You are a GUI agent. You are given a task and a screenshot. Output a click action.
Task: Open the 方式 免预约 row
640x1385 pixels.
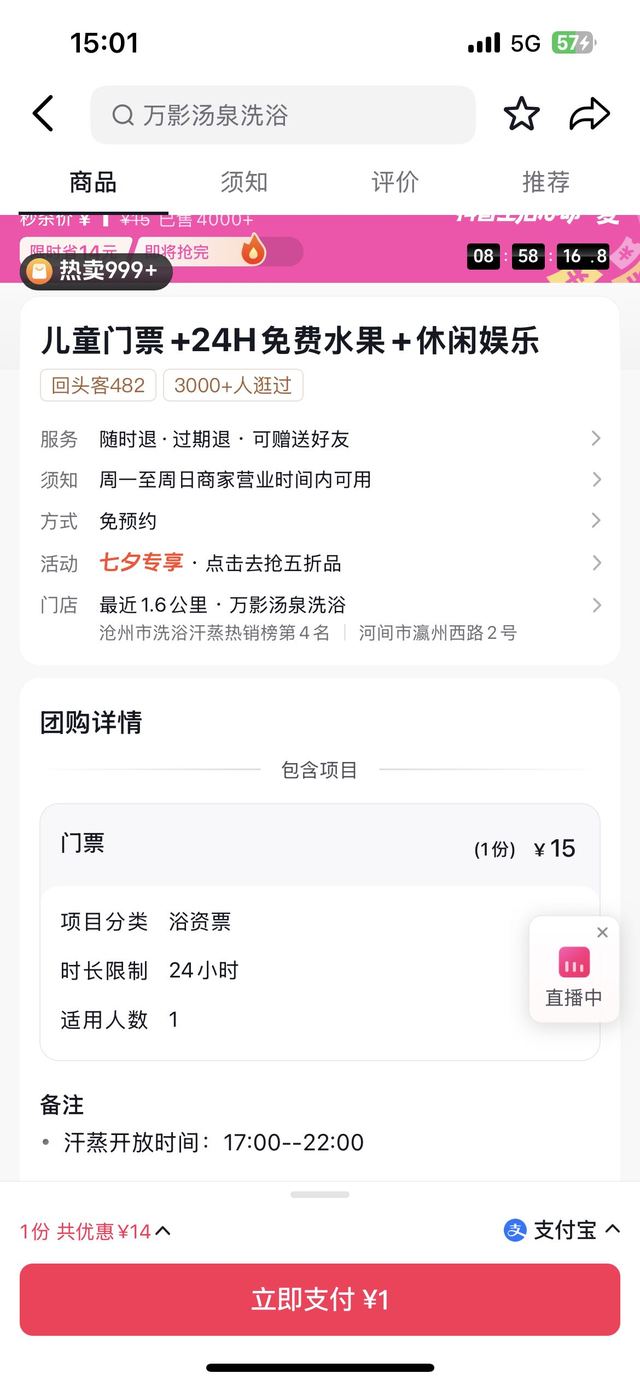pos(320,521)
